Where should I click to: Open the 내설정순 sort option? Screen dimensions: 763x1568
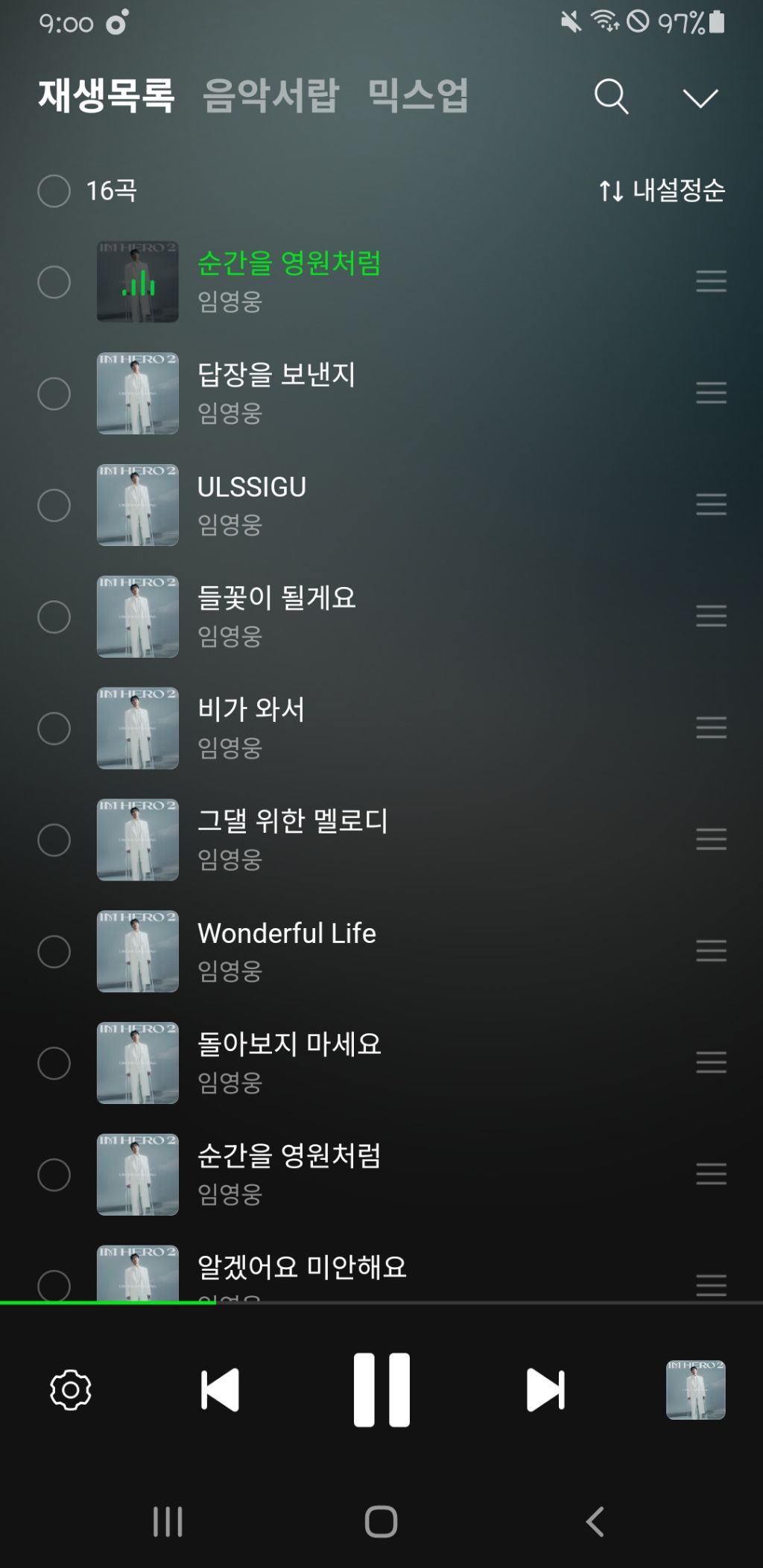[x=662, y=191]
